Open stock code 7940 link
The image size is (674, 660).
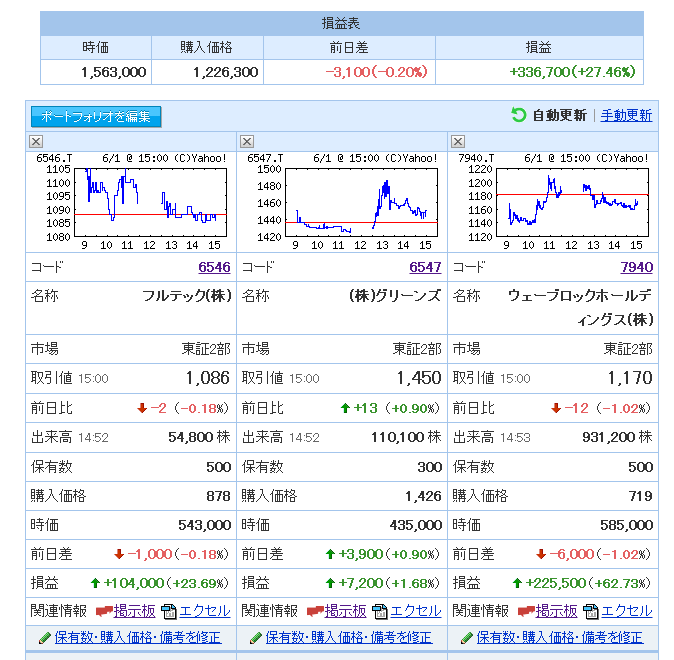636,267
